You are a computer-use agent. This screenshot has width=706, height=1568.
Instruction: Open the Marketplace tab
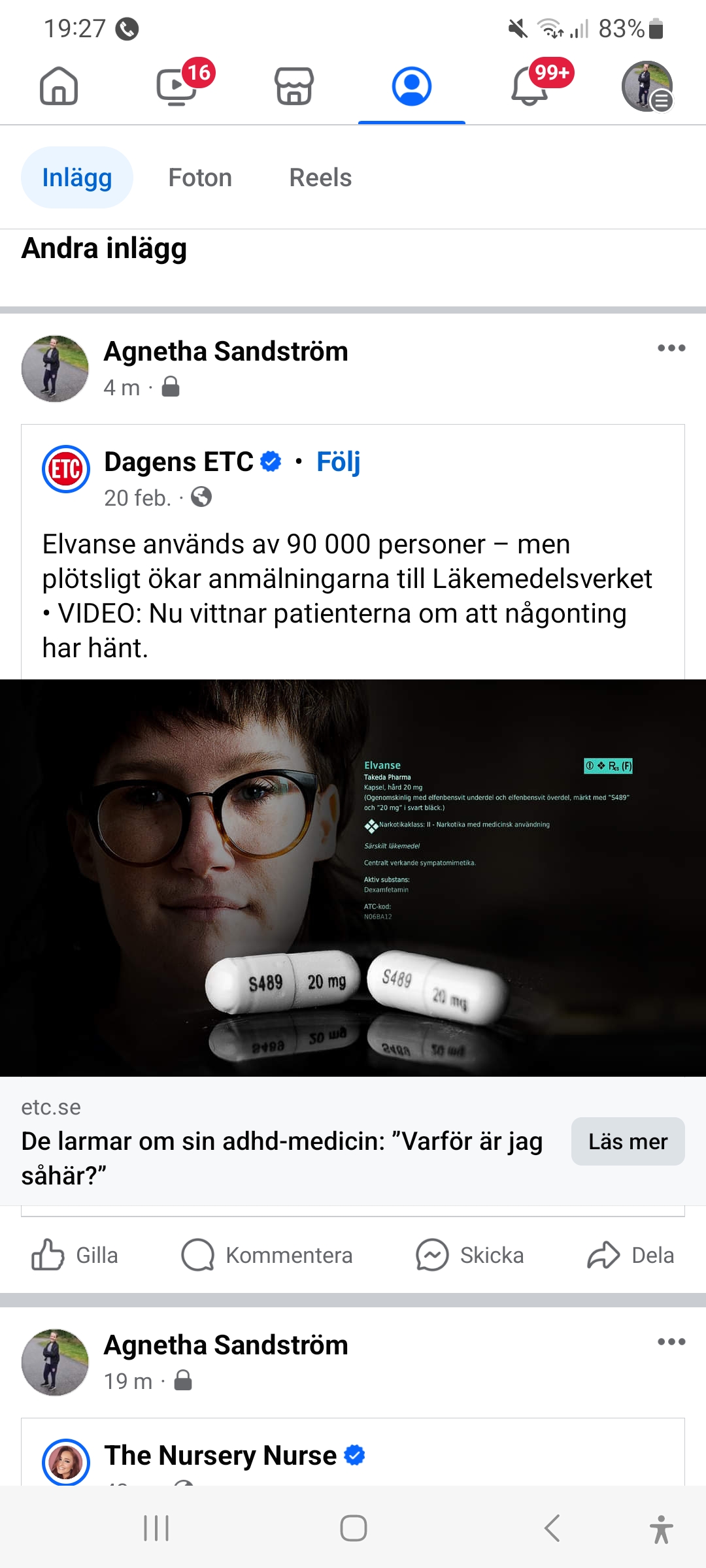294,86
